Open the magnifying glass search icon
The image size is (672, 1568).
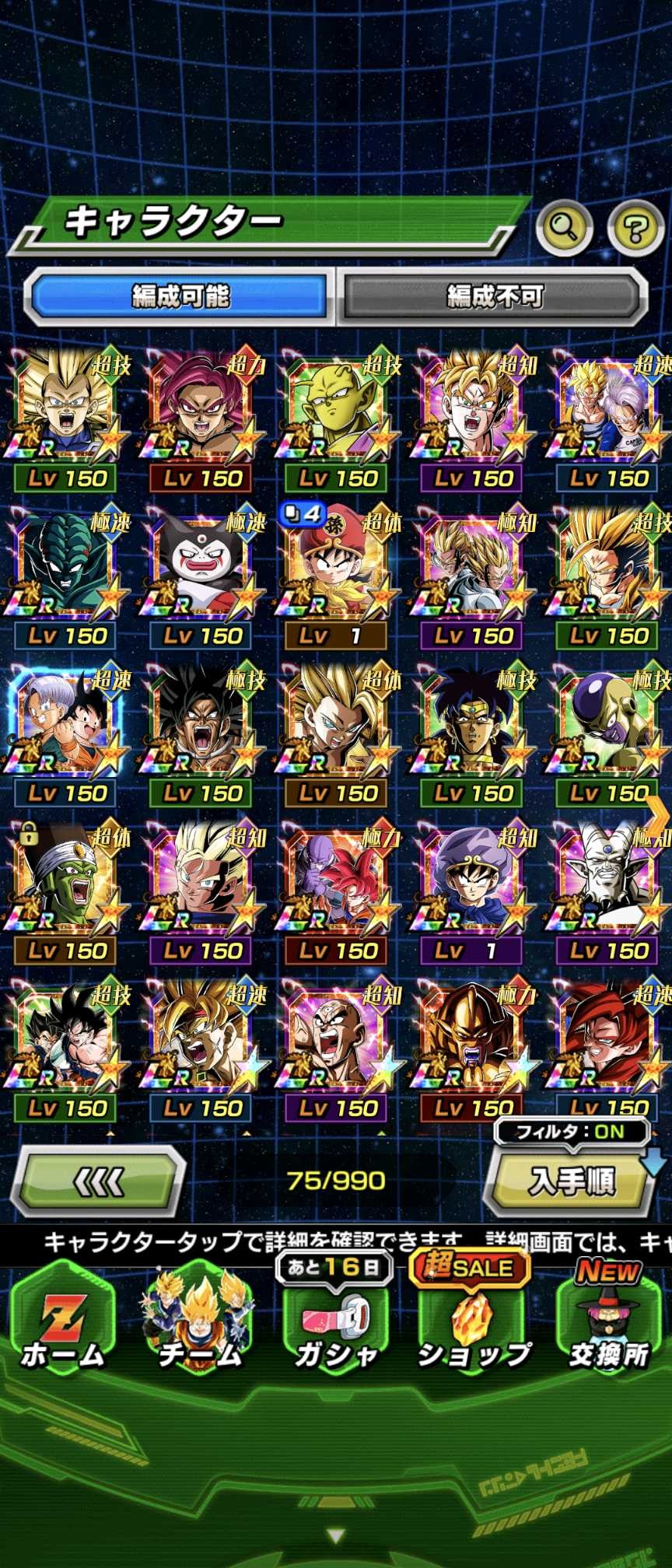pos(564,227)
